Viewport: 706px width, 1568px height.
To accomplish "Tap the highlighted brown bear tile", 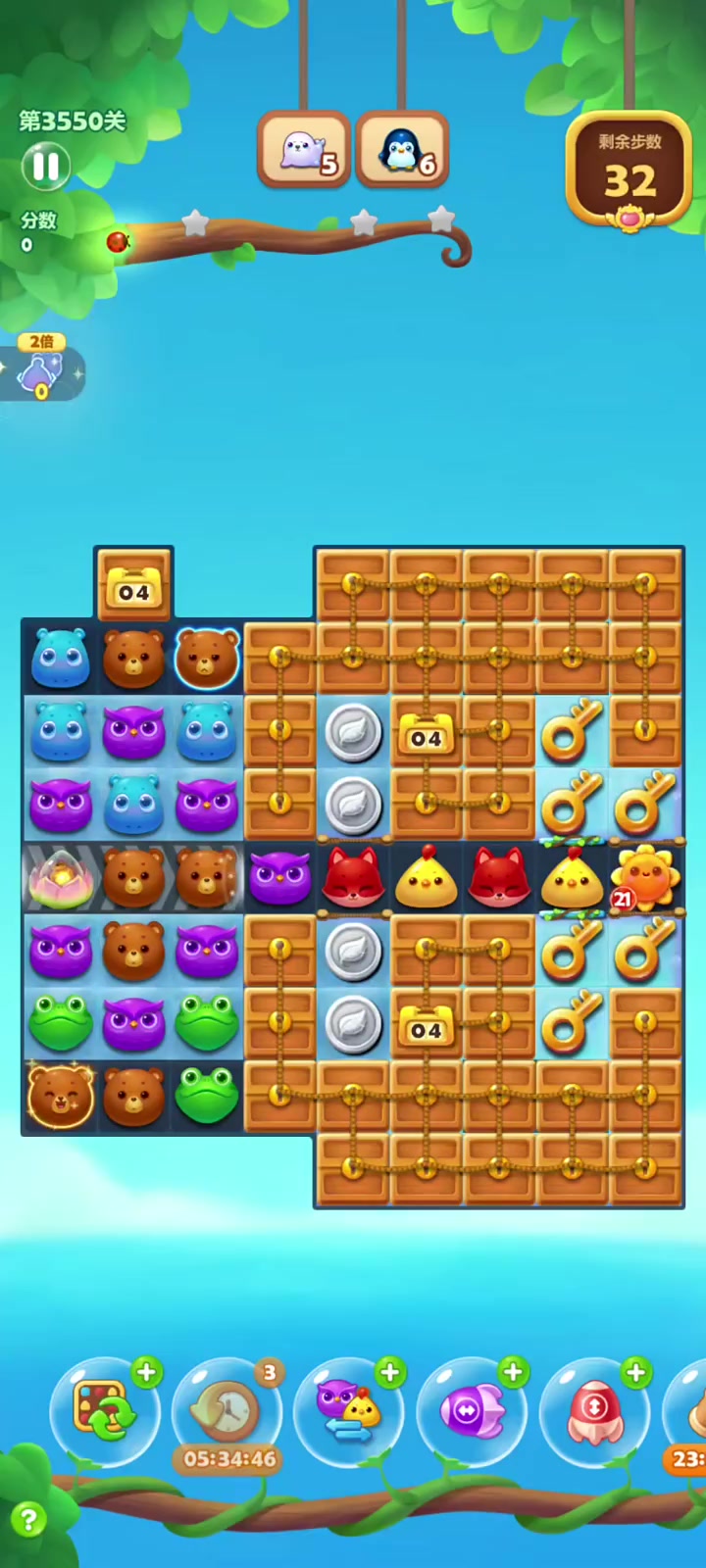I will [x=207, y=658].
